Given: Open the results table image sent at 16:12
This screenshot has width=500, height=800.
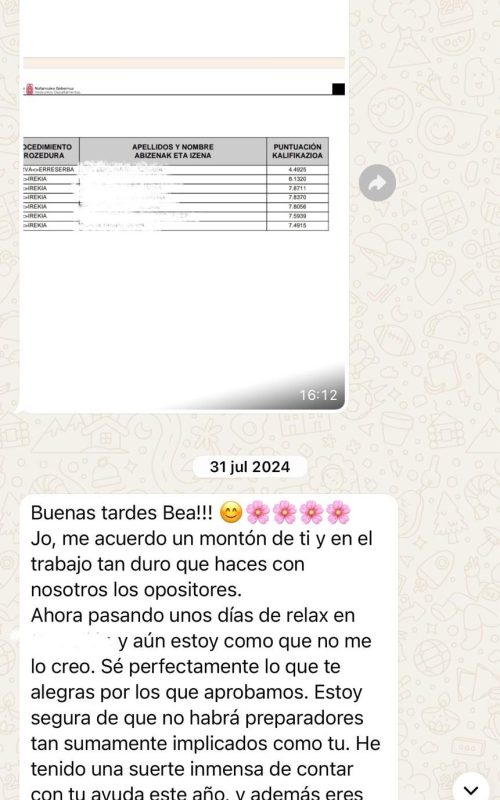Looking at the screenshot, I should [x=184, y=204].
